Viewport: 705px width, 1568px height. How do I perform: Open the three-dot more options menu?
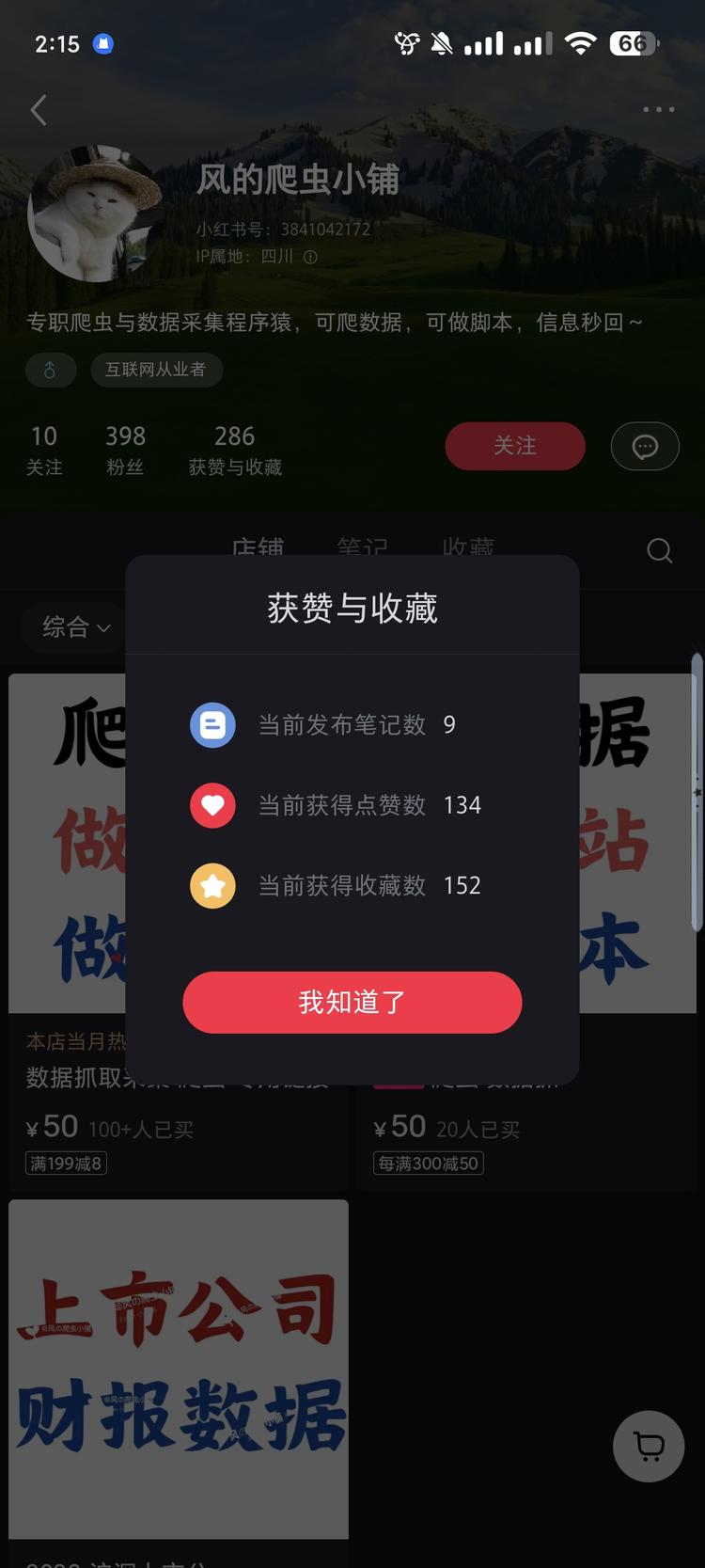[x=657, y=109]
